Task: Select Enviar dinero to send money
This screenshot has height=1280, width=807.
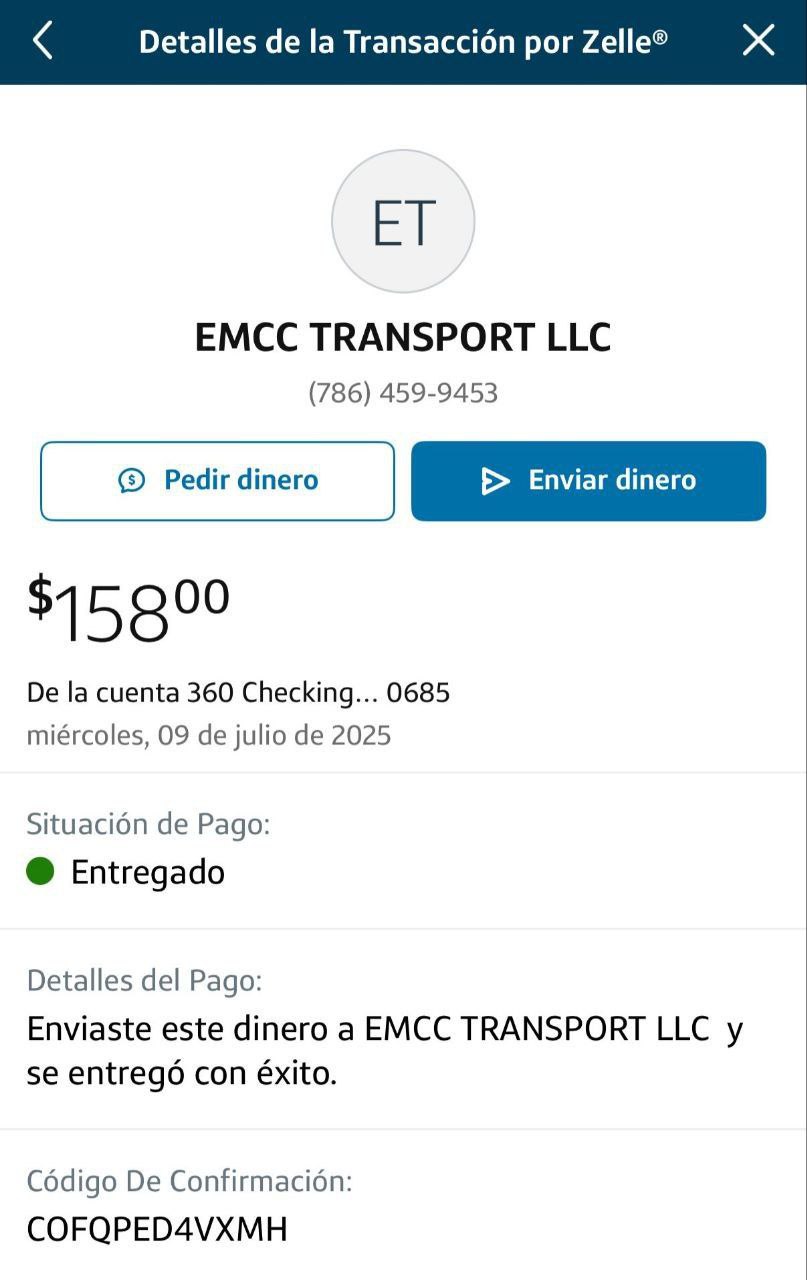Action: click(588, 481)
